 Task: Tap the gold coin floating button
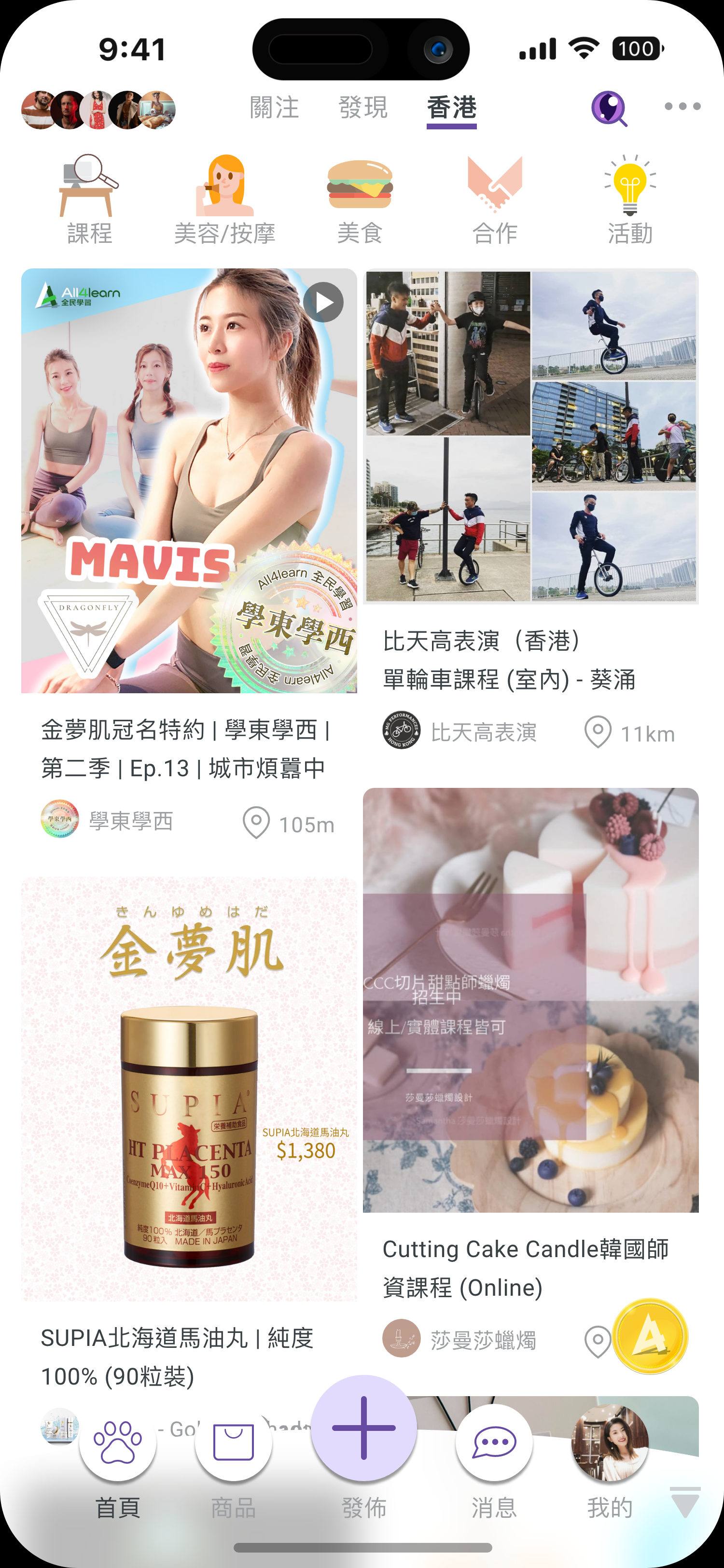[650, 1336]
